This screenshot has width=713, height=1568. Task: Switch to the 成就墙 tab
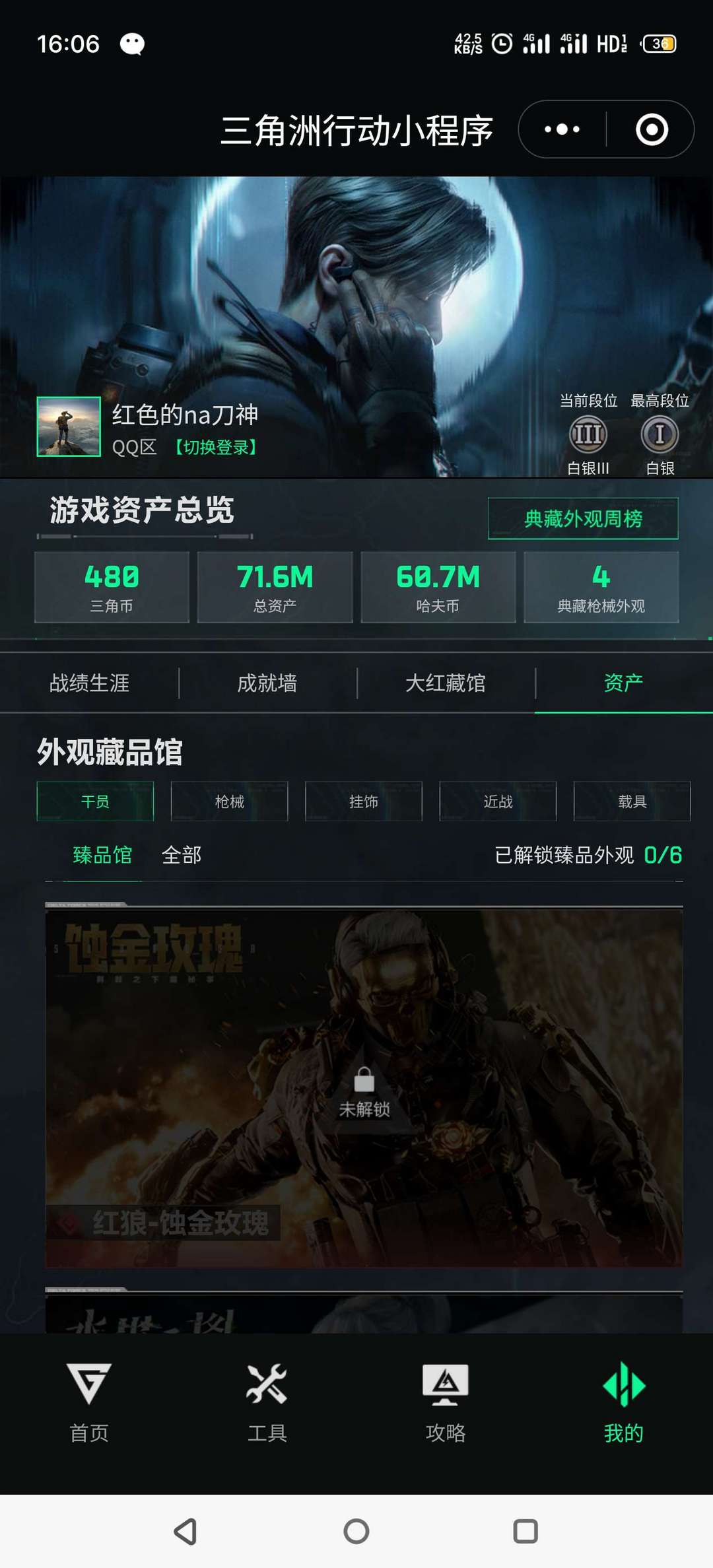pyautogui.click(x=267, y=683)
